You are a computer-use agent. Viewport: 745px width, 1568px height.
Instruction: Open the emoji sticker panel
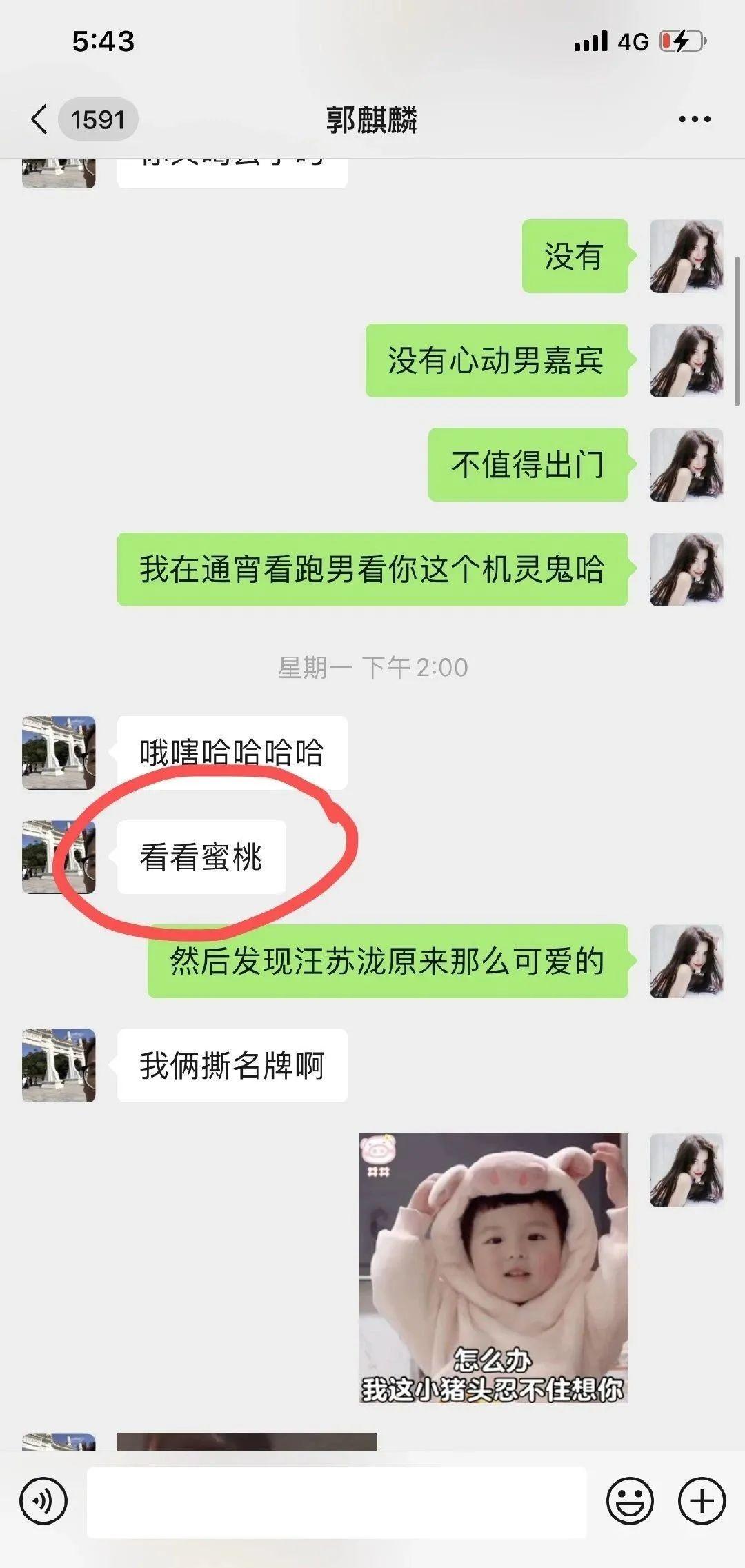click(x=630, y=1500)
